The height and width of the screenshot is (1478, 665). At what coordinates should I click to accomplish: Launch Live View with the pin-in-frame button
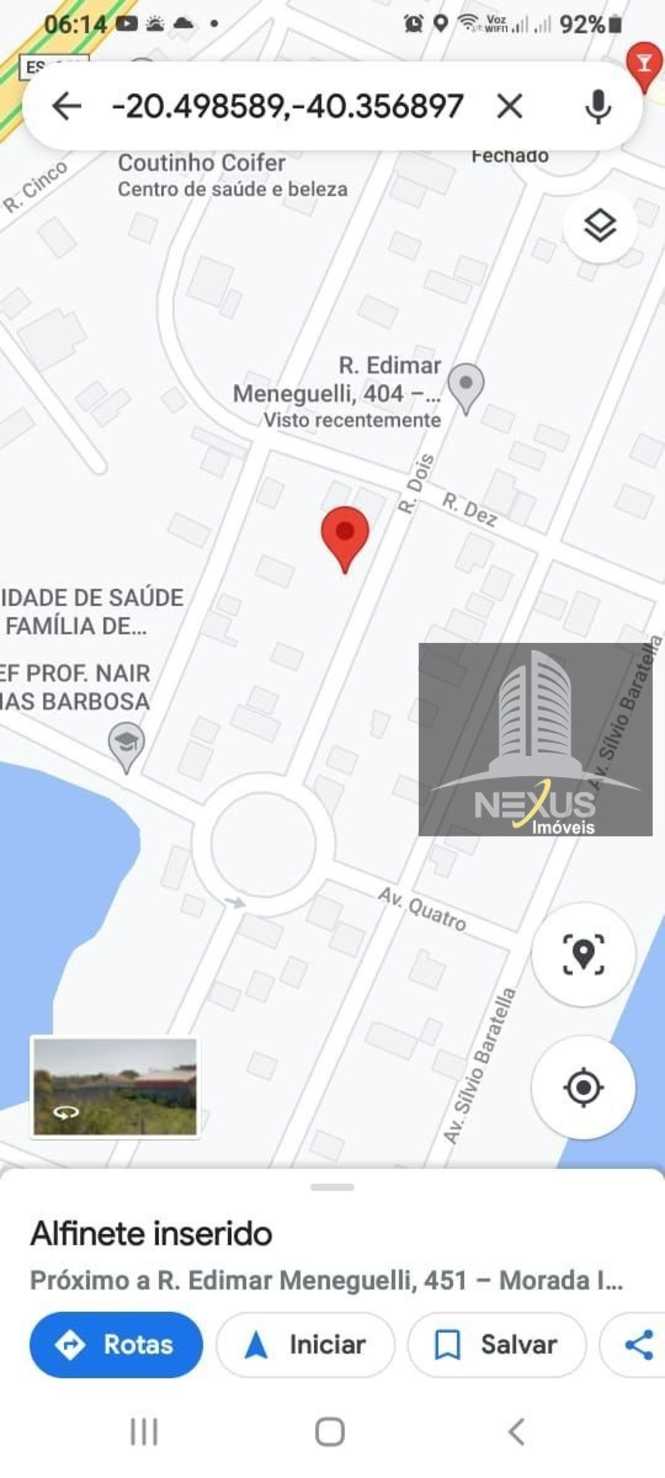tap(583, 953)
